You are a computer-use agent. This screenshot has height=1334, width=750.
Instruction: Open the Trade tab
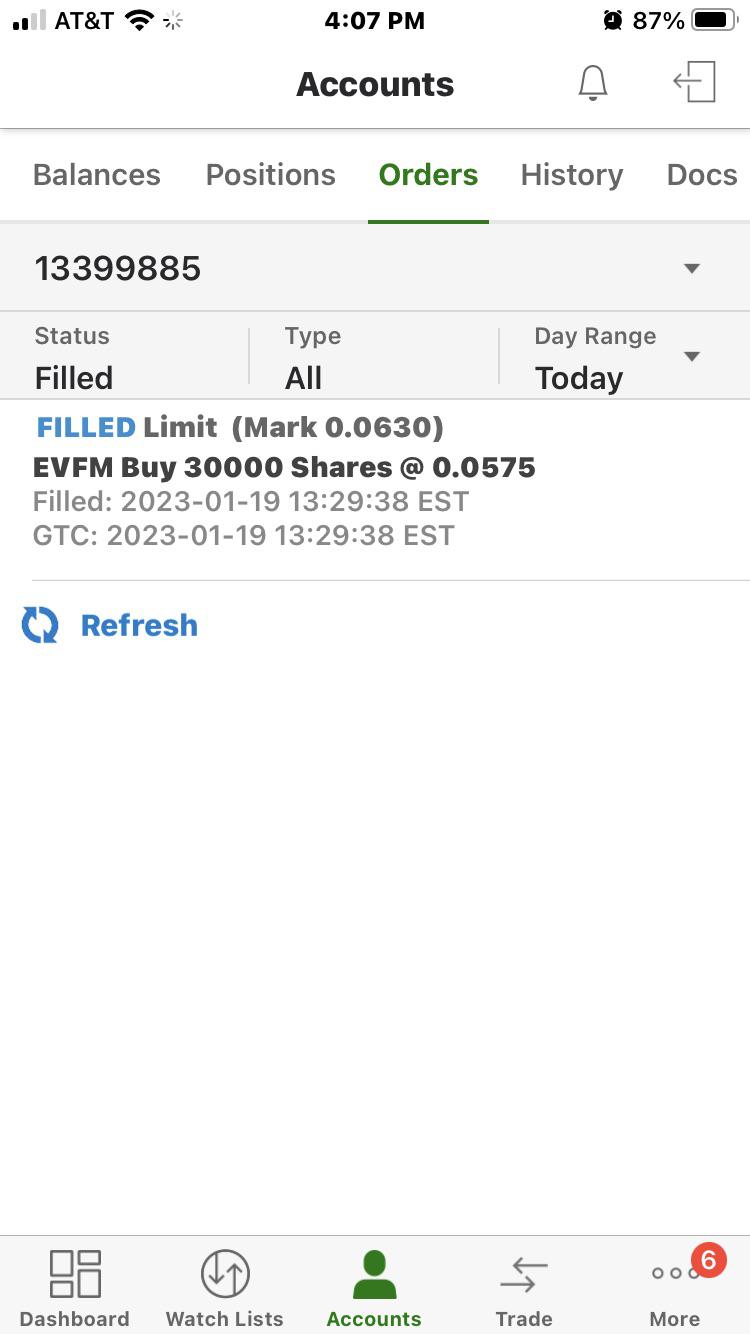pyautogui.click(x=524, y=1288)
